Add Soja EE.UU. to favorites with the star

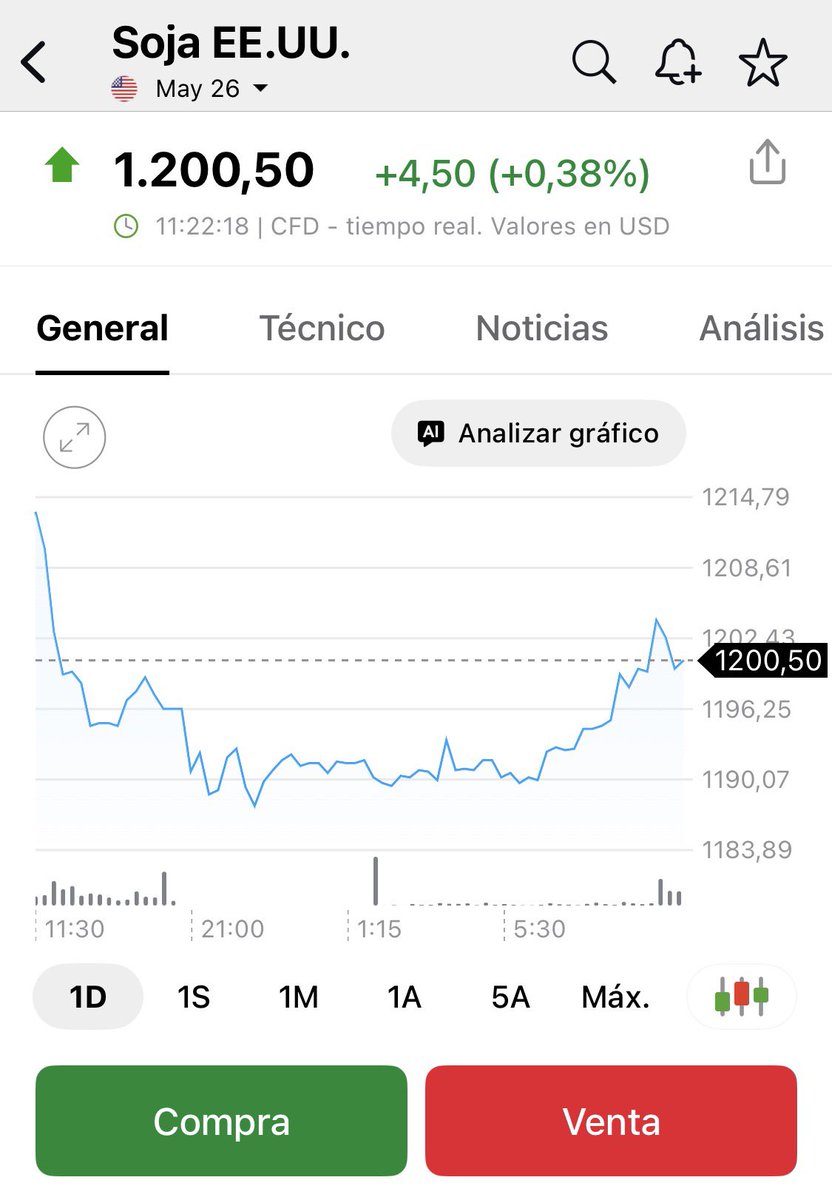click(x=763, y=63)
